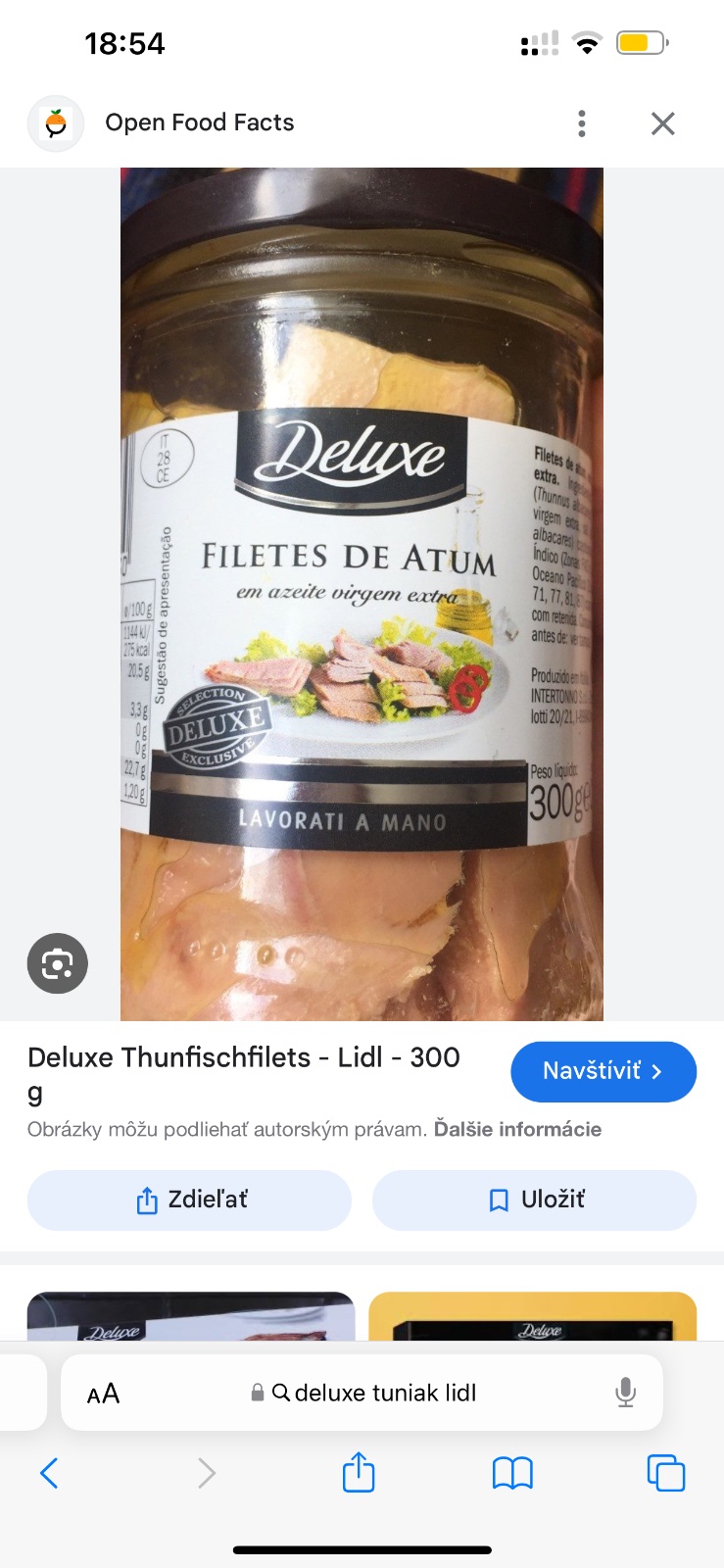Tap Zdieľať to share the image
724x1568 pixels.
point(189,1200)
